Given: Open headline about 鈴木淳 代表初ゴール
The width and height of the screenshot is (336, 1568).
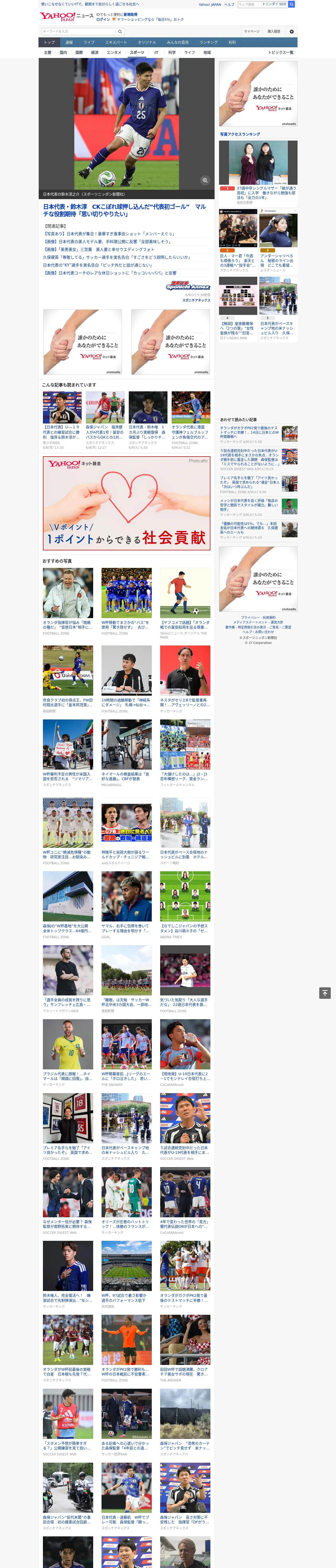Looking at the screenshot, I should point(124,210).
